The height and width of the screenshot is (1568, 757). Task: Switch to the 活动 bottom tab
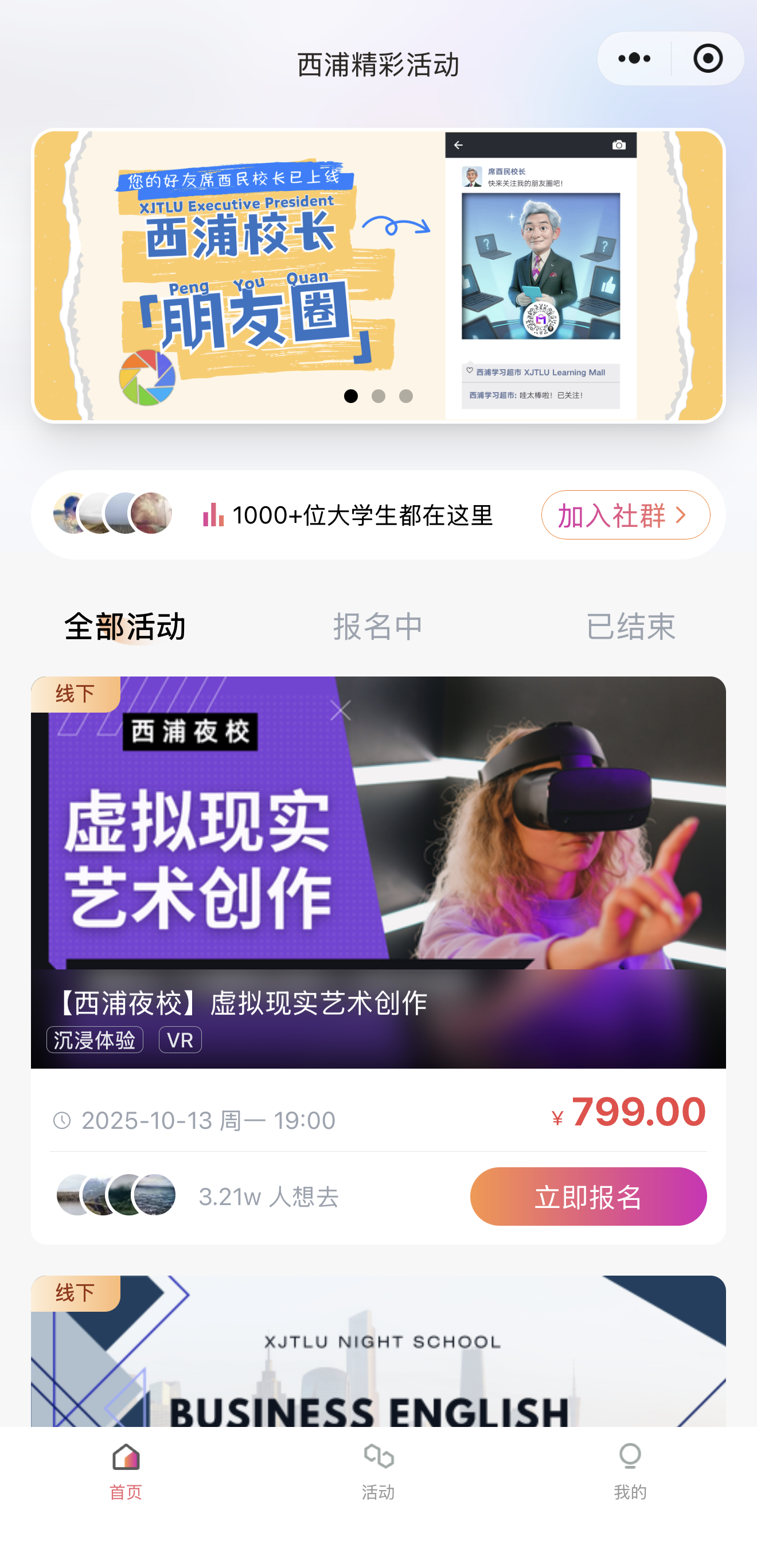point(378,1471)
